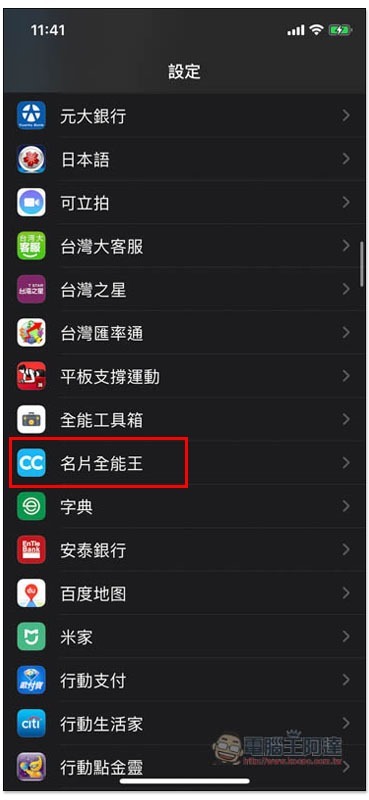Select the 行動點金靈 row

pos(184,767)
